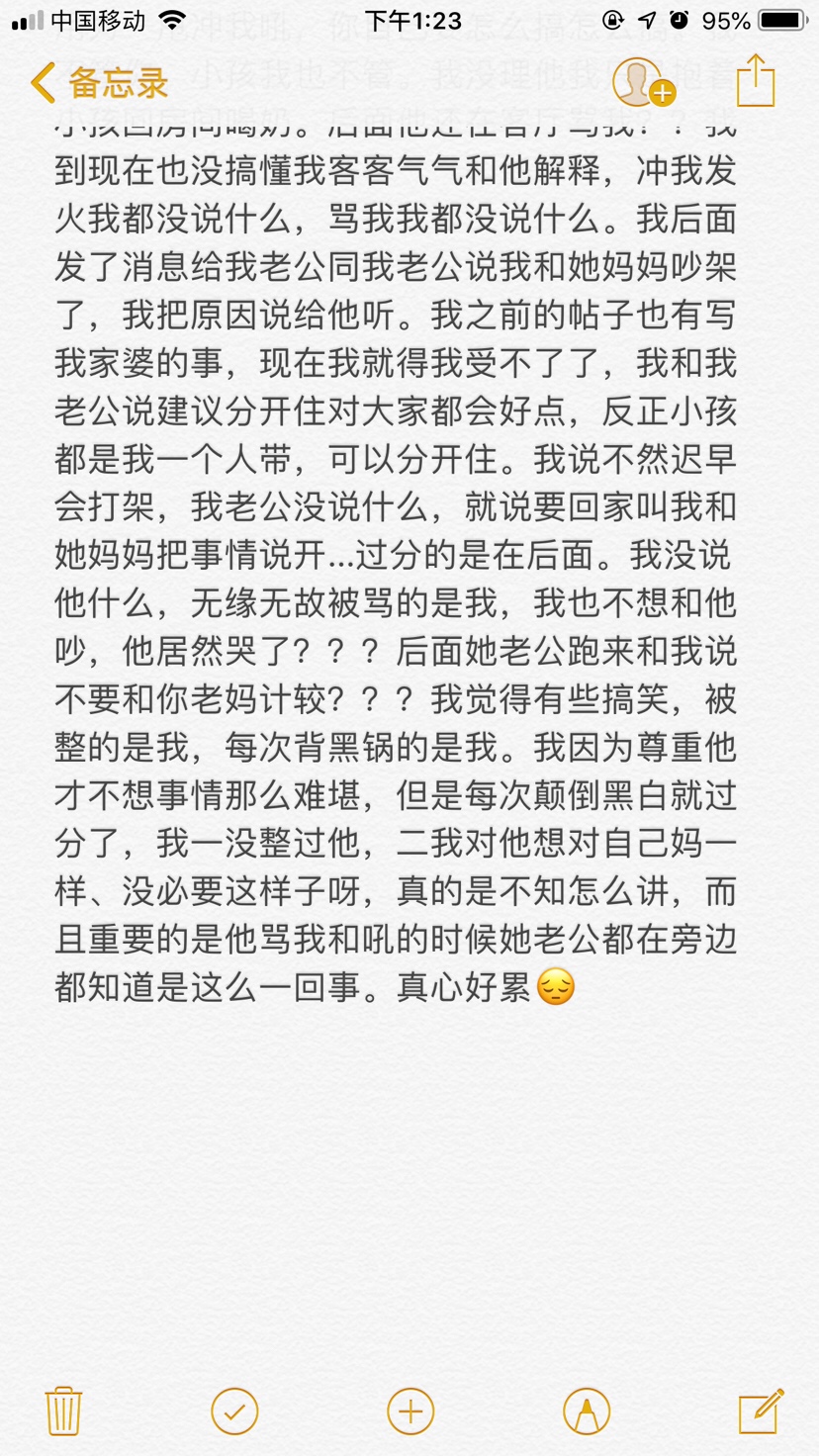Tap note text to start editing
Screen dimensions: 819x1456
click(x=396, y=554)
